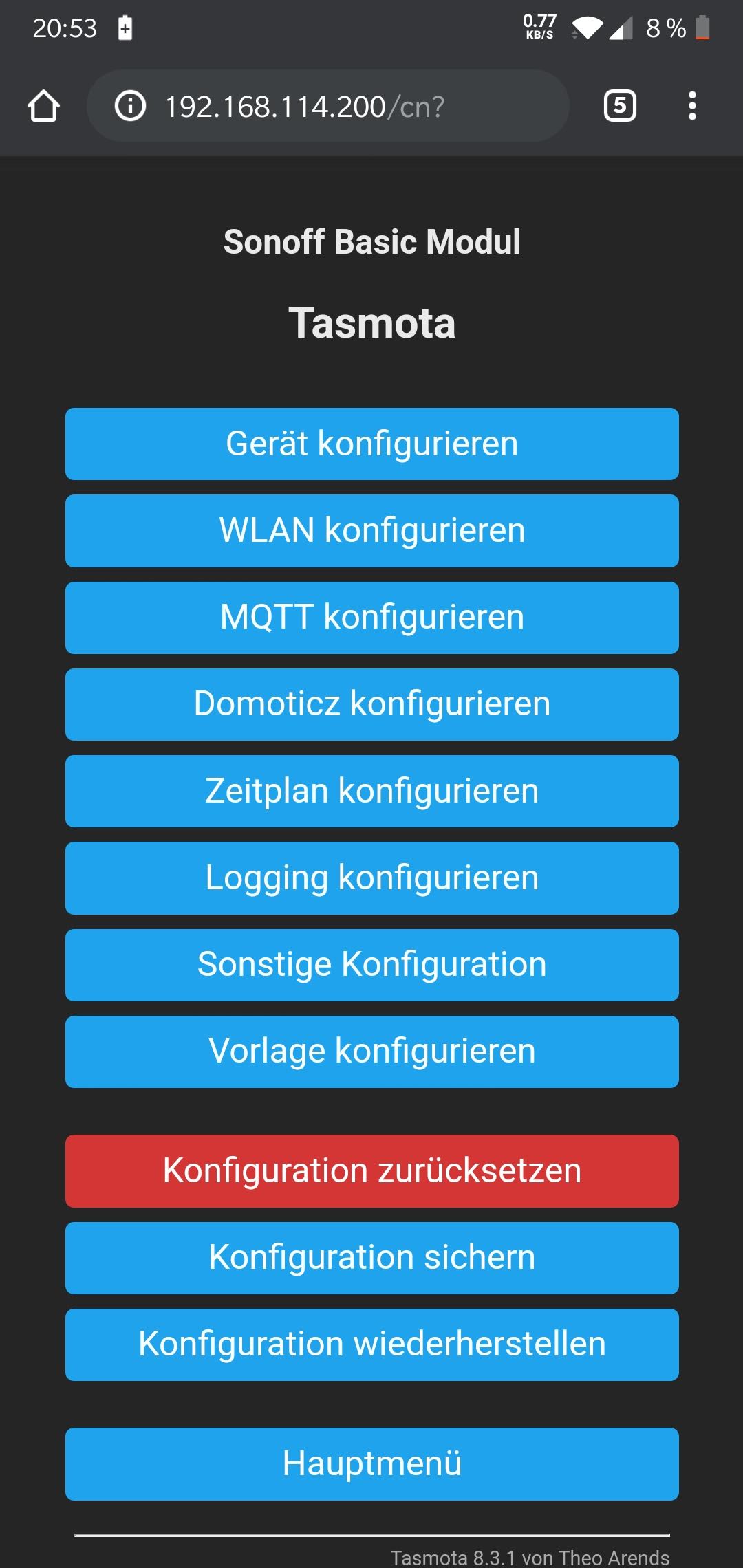The width and height of the screenshot is (743, 1568).
Task: Open Gerät konfigurieren
Action: click(x=372, y=444)
